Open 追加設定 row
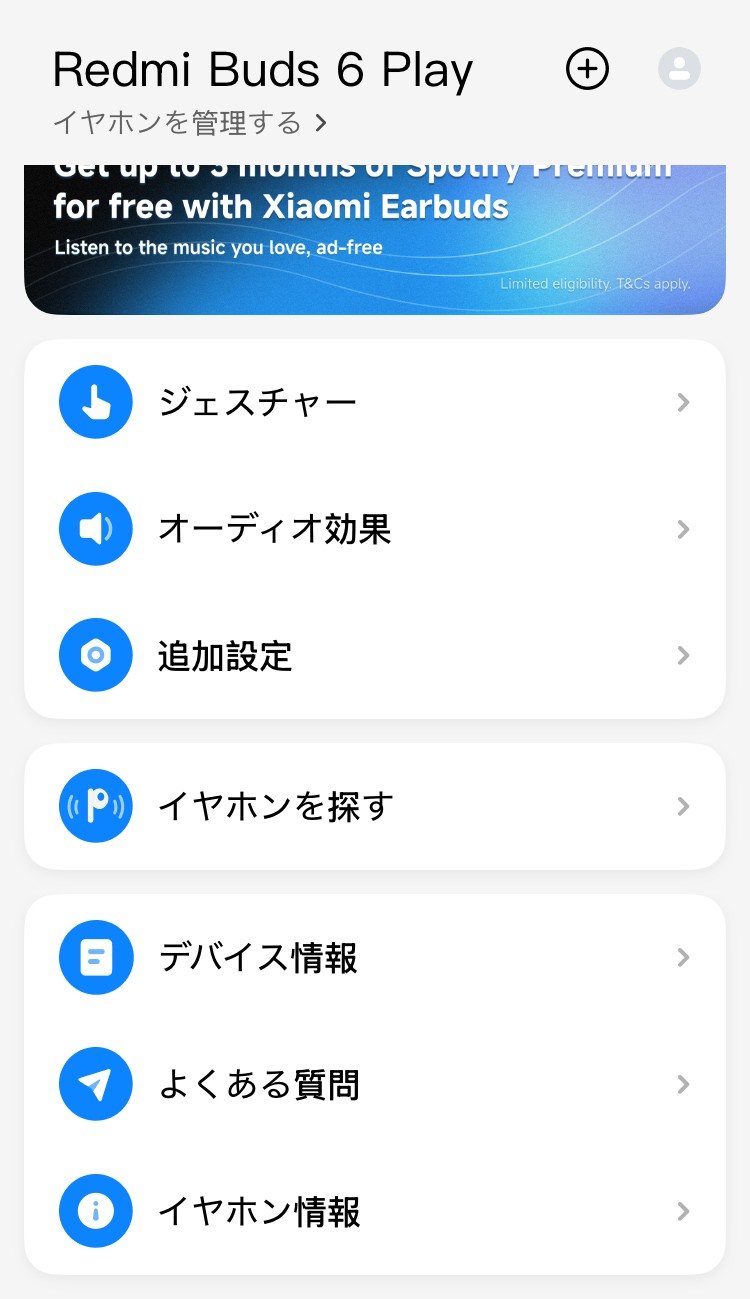 click(x=375, y=656)
